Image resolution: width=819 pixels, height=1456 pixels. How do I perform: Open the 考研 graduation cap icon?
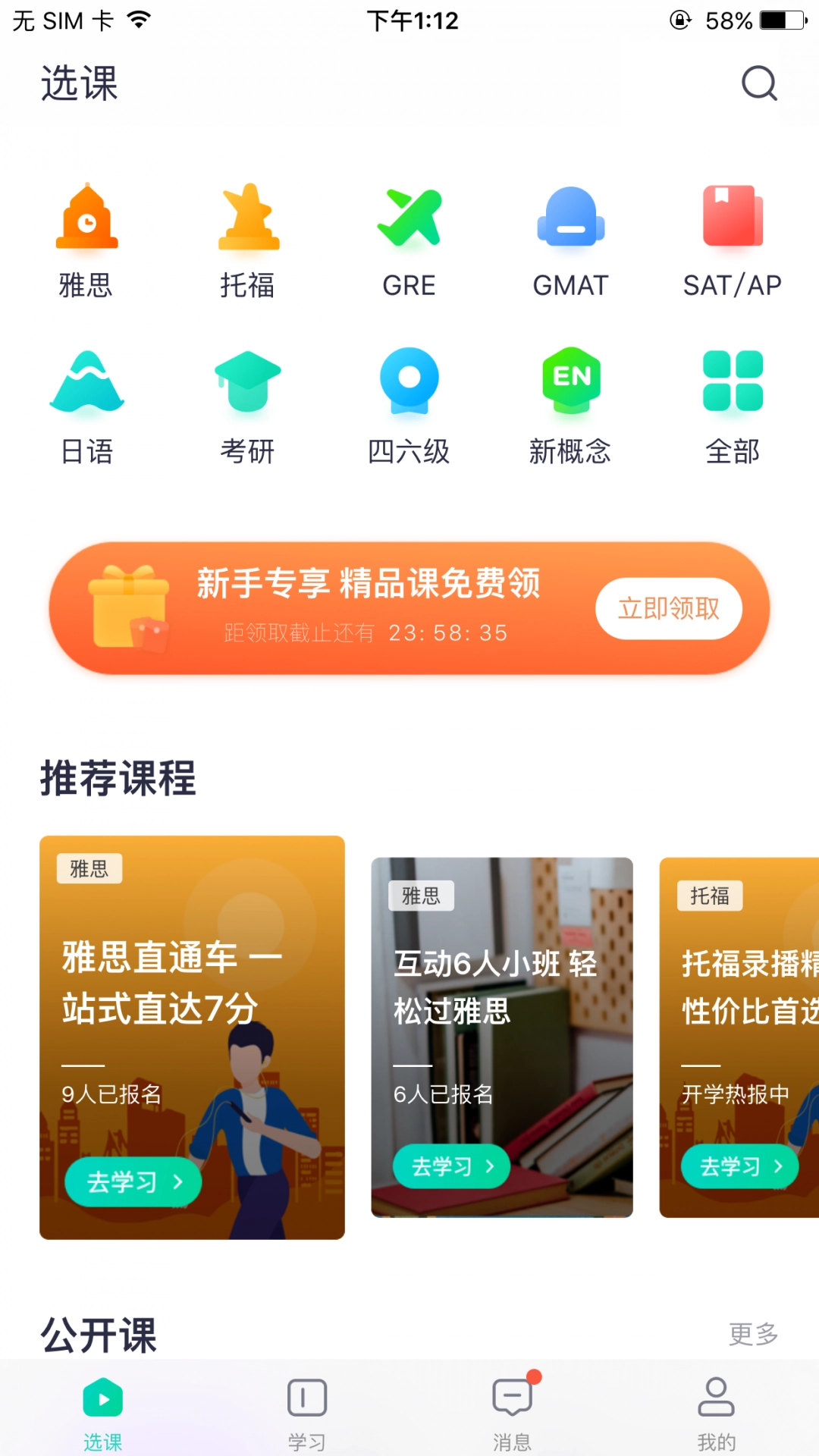(x=247, y=383)
